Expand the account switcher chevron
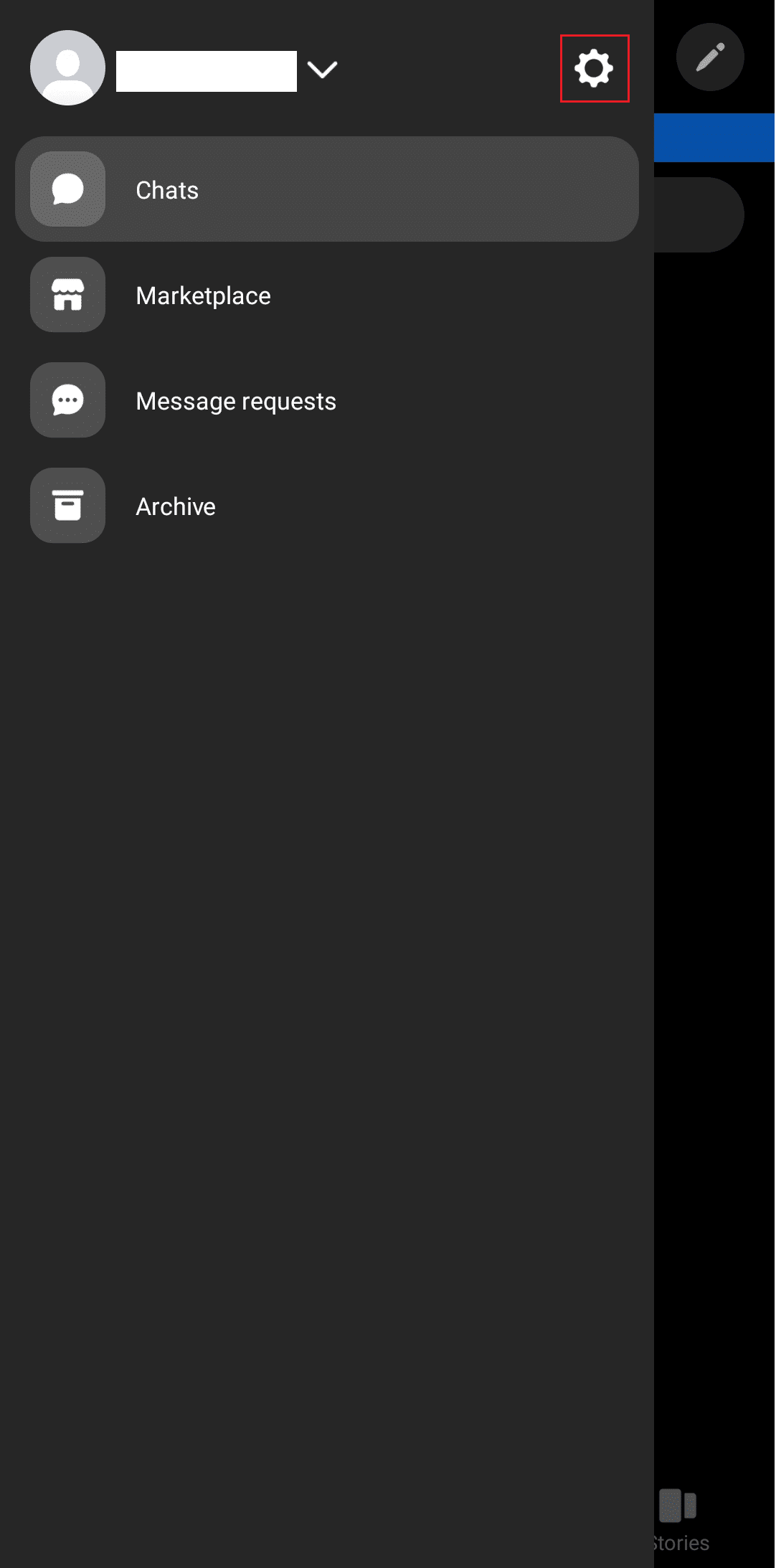Screen dimensions: 776x1568 [x=322, y=70]
